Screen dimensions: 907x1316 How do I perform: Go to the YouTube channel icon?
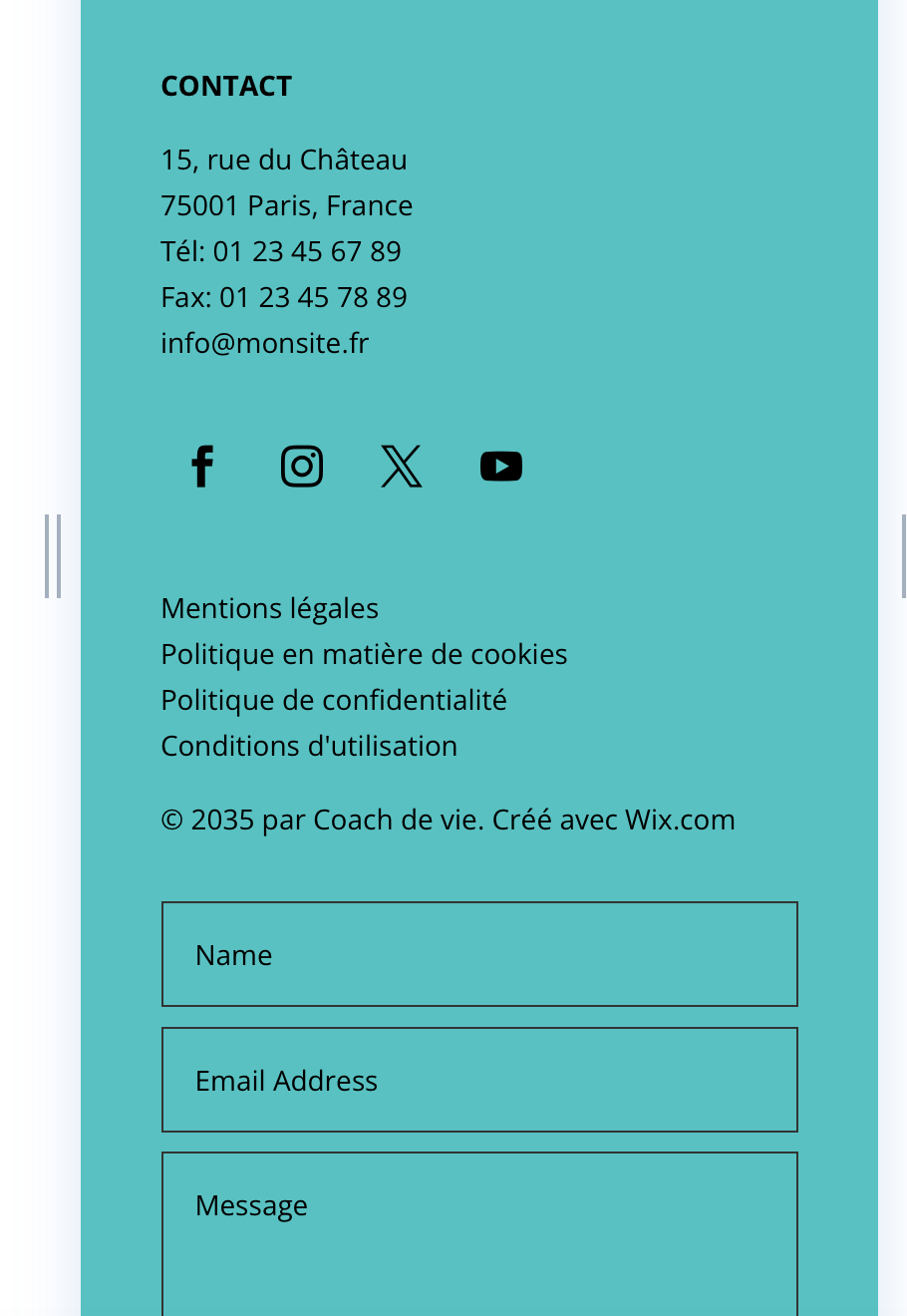501,467
